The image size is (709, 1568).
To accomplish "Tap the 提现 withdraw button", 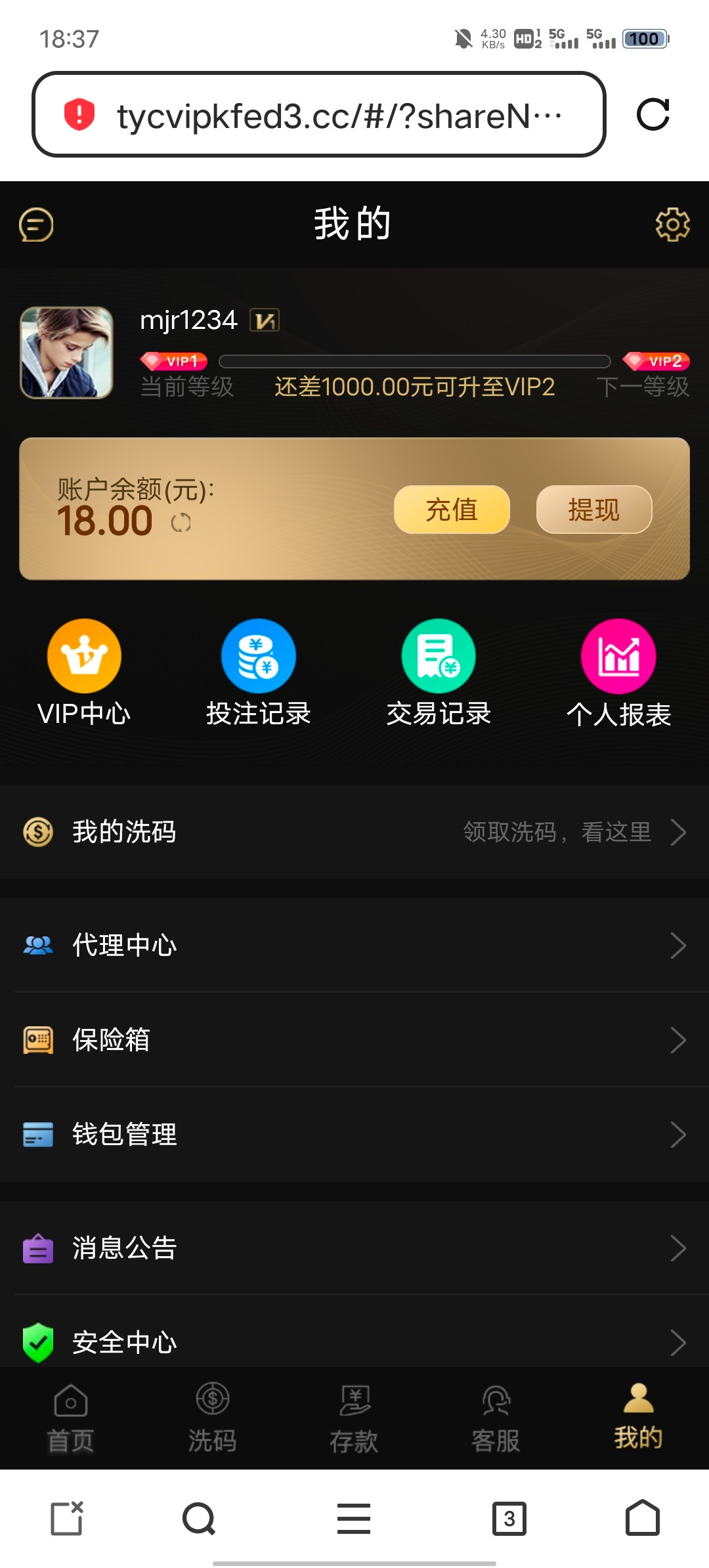I will click(x=593, y=510).
